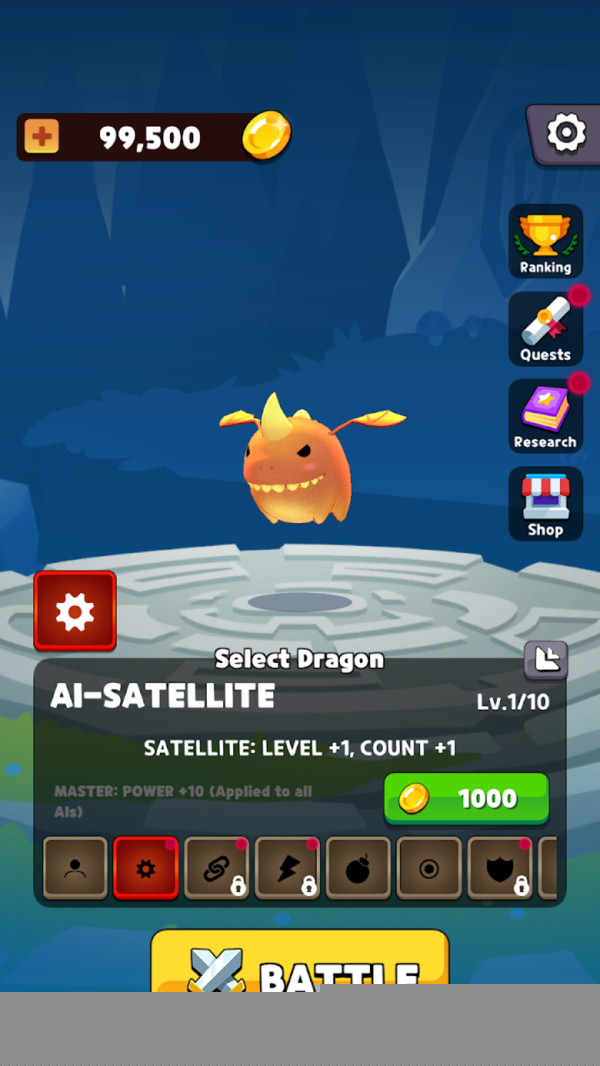The image size is (600, 1066).
Task: Start the Battle
Action: (x=300, y=965)
